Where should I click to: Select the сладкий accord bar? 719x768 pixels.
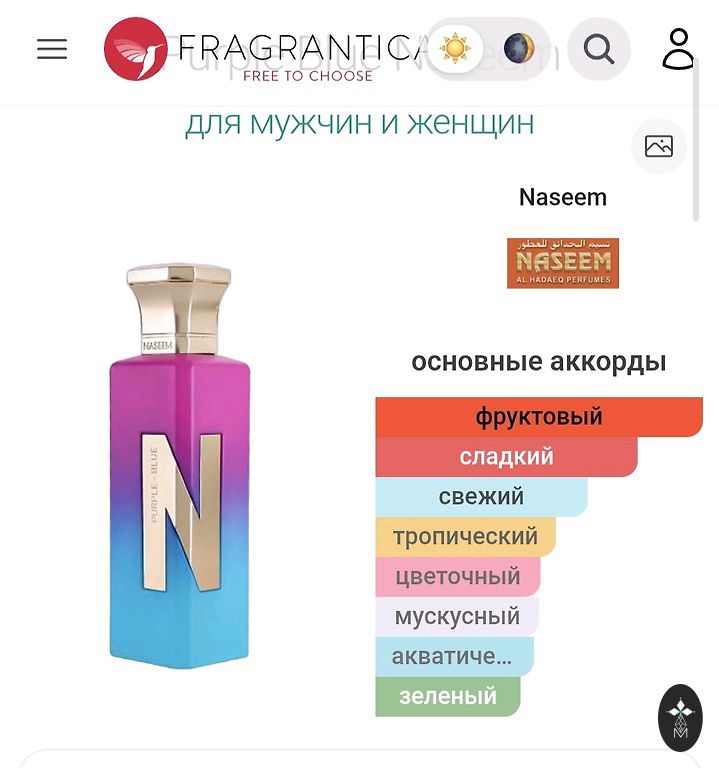click(506, 457)
